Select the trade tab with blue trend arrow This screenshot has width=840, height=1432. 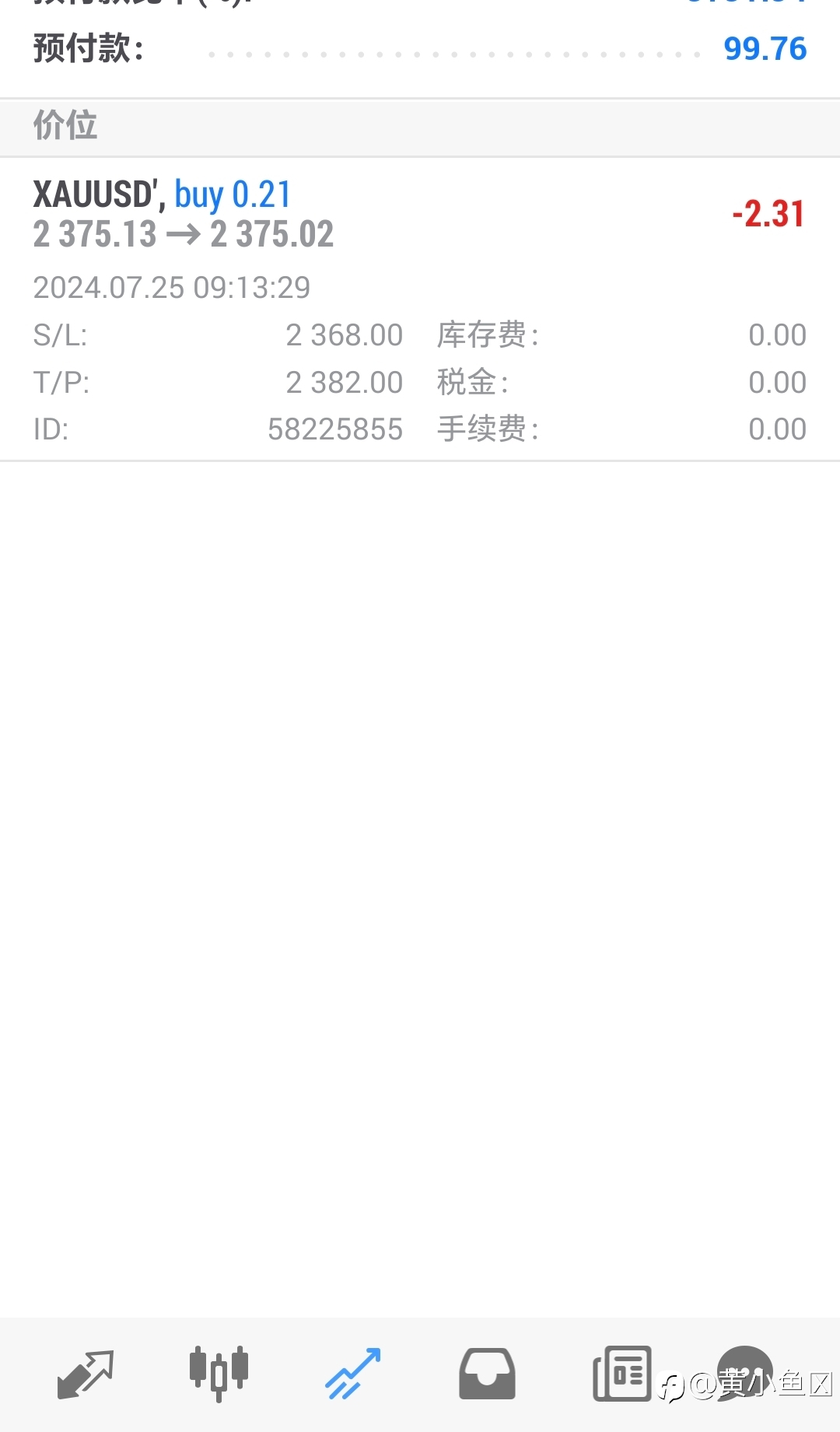[x=353, y=1374]
